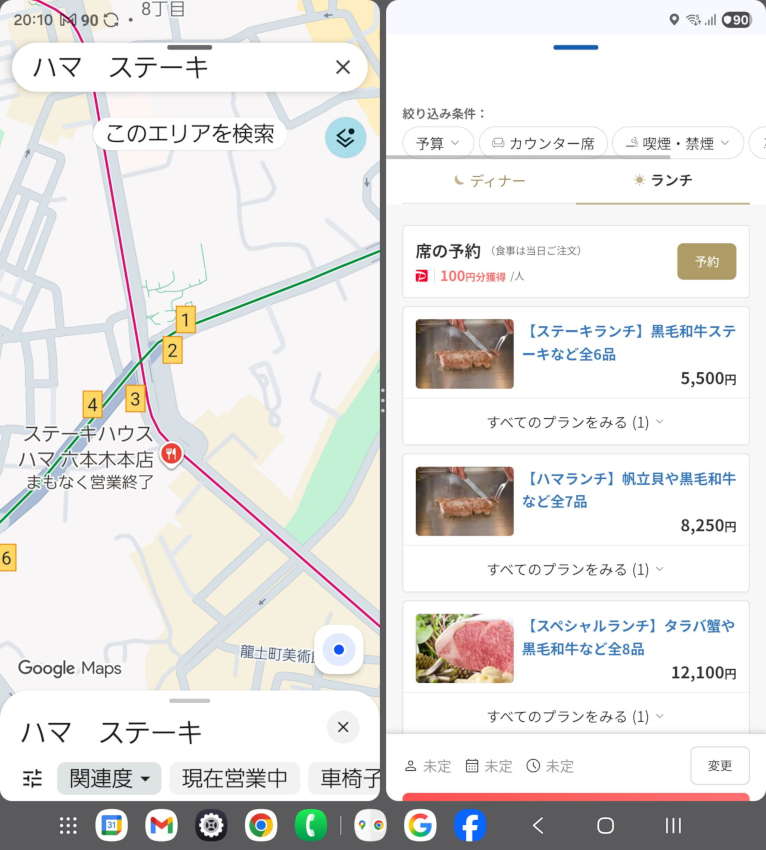766x850 pixels.
Task: Switch to the ランチ tab
Action: coord(662,181)
